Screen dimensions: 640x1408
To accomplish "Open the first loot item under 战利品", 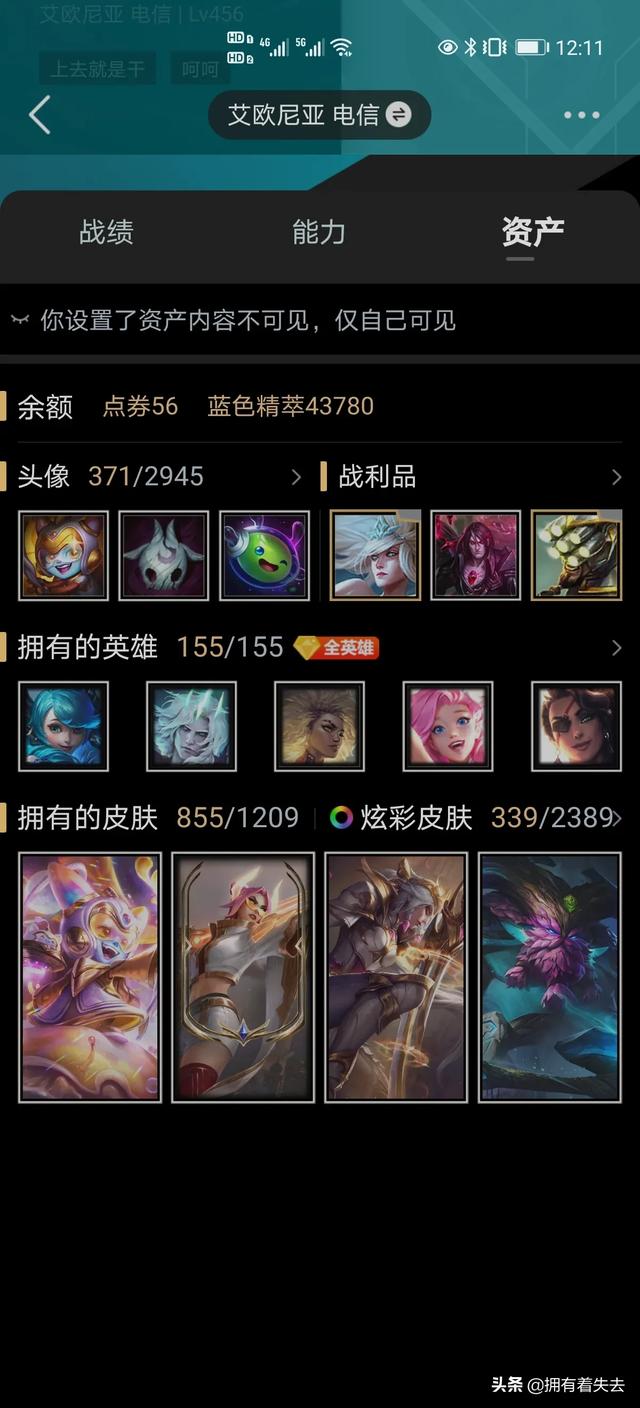I will (x=375, y=556).
